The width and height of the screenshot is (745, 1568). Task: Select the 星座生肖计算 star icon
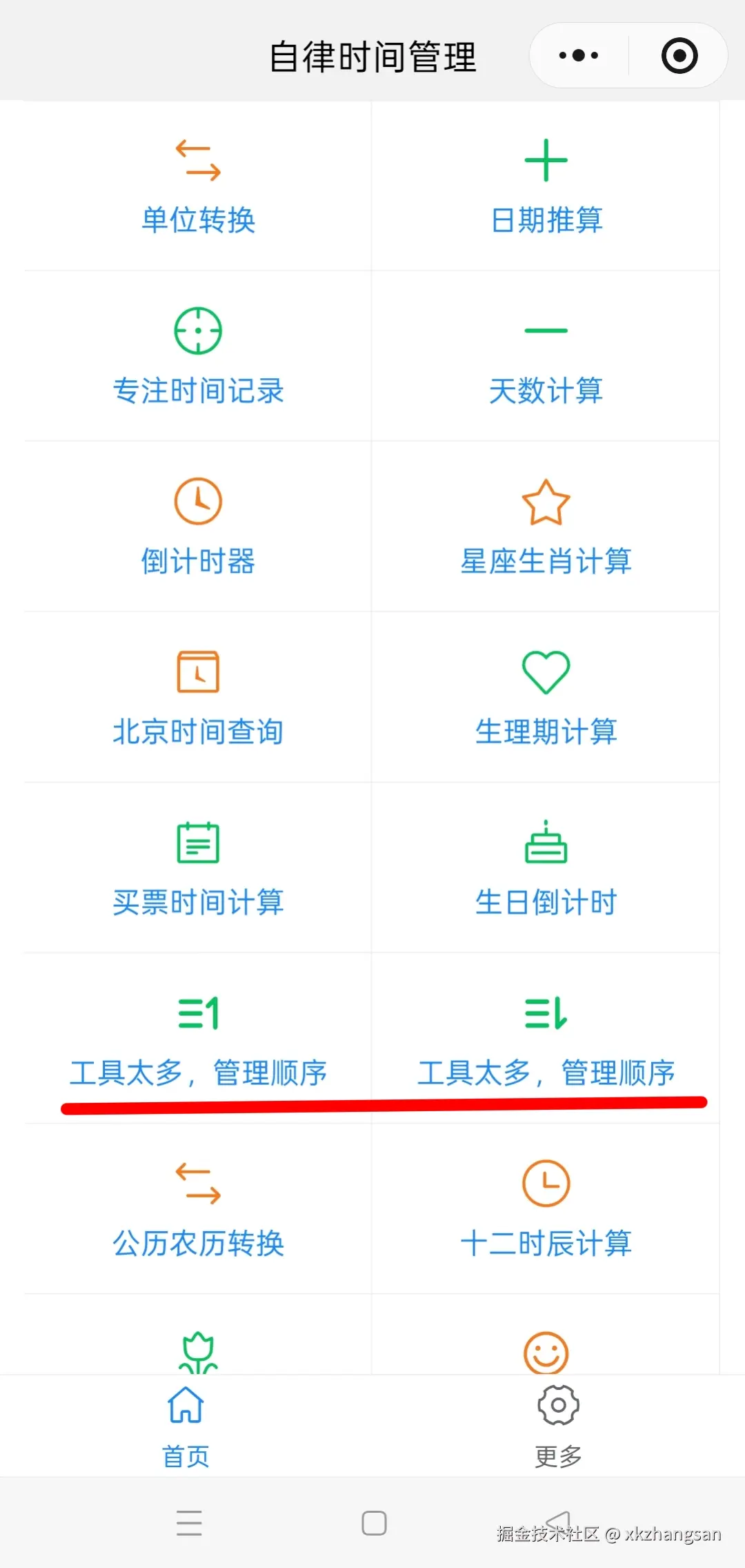pos(546,502)
